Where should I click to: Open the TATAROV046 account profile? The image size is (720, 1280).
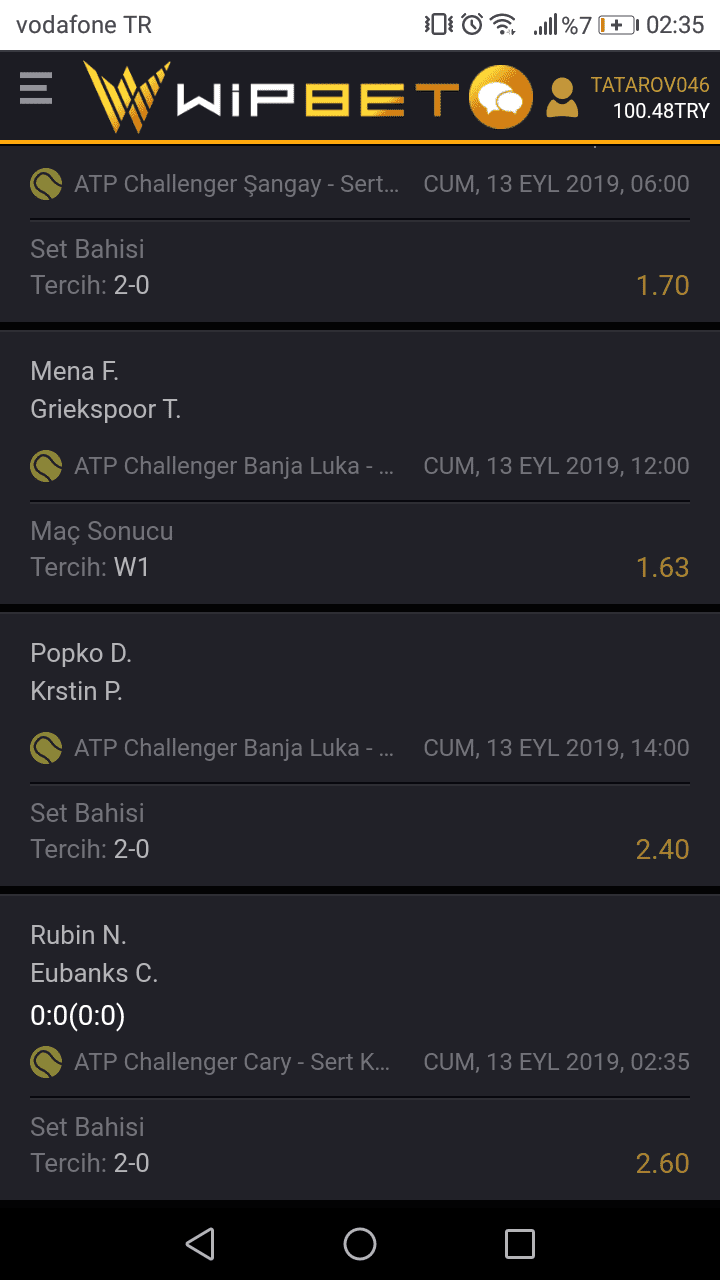[628, 97]
